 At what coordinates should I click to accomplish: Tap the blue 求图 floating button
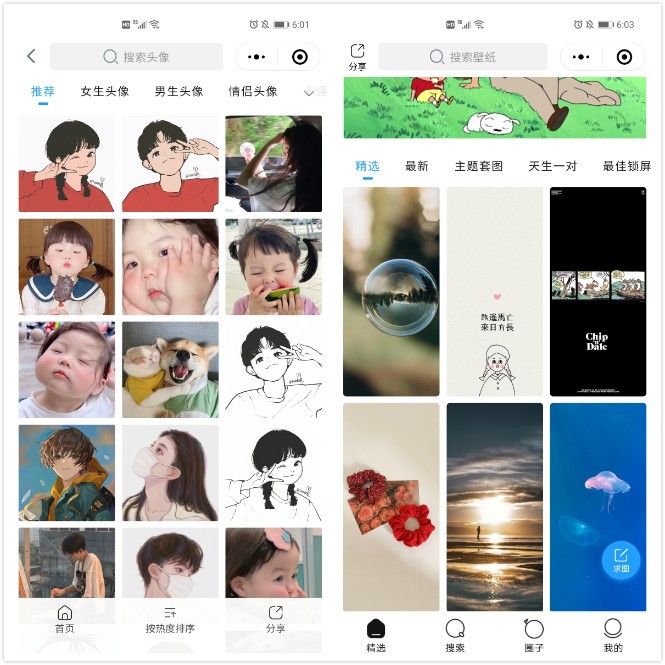point(621,560)
